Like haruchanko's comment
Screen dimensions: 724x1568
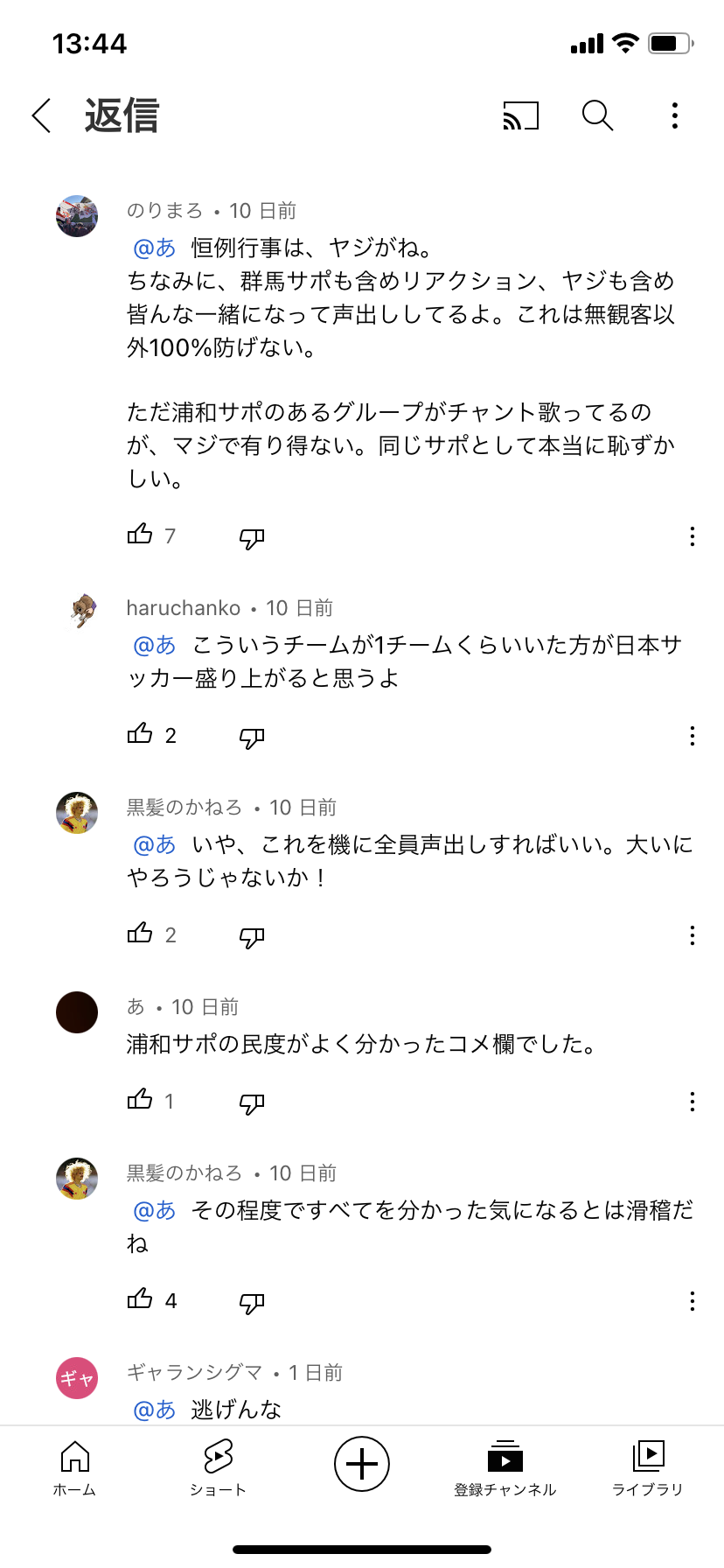tap(140, 734)
